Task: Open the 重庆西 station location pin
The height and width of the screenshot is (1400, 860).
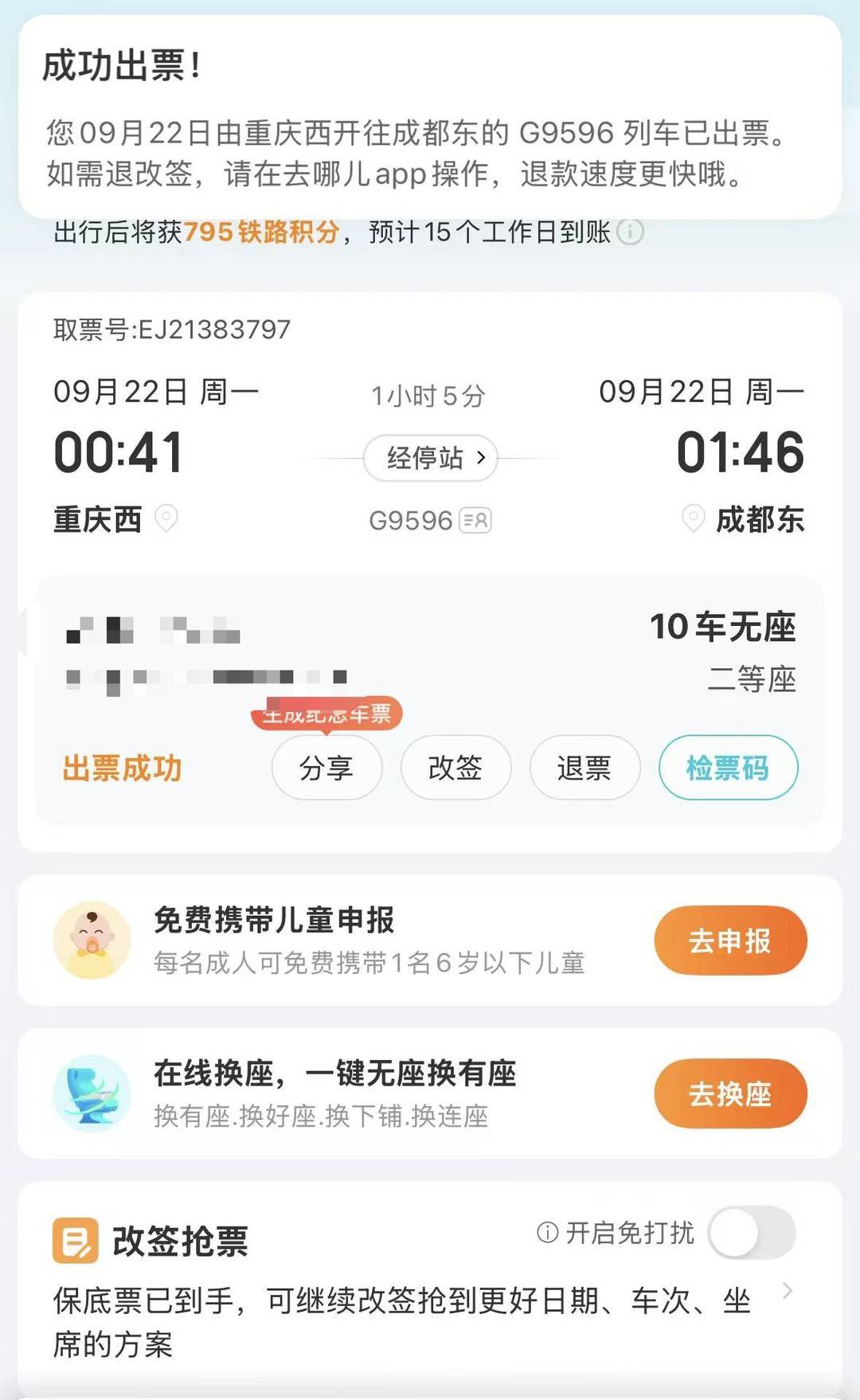Action: tap(166, 518)
